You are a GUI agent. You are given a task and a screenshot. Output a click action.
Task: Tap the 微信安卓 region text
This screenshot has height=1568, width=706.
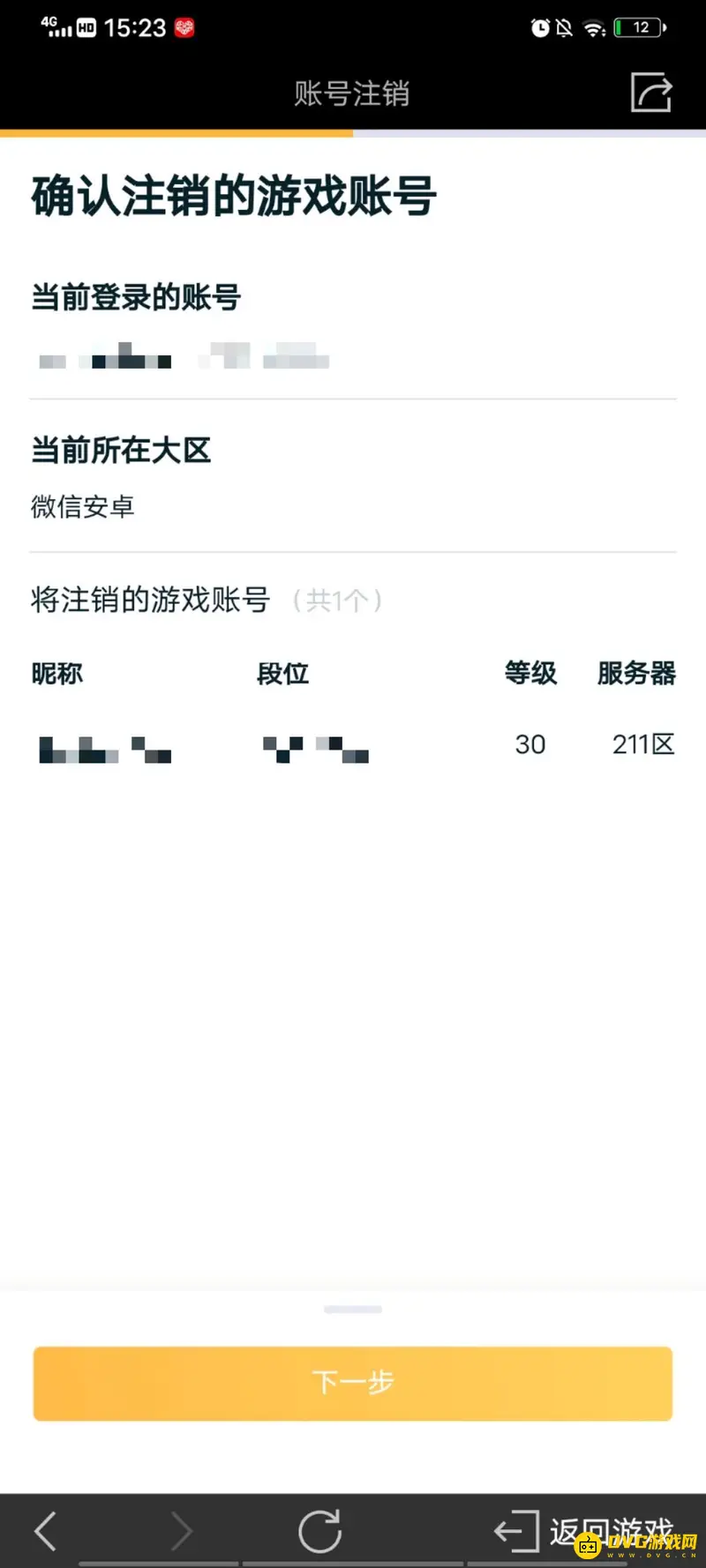click(81, 506)
